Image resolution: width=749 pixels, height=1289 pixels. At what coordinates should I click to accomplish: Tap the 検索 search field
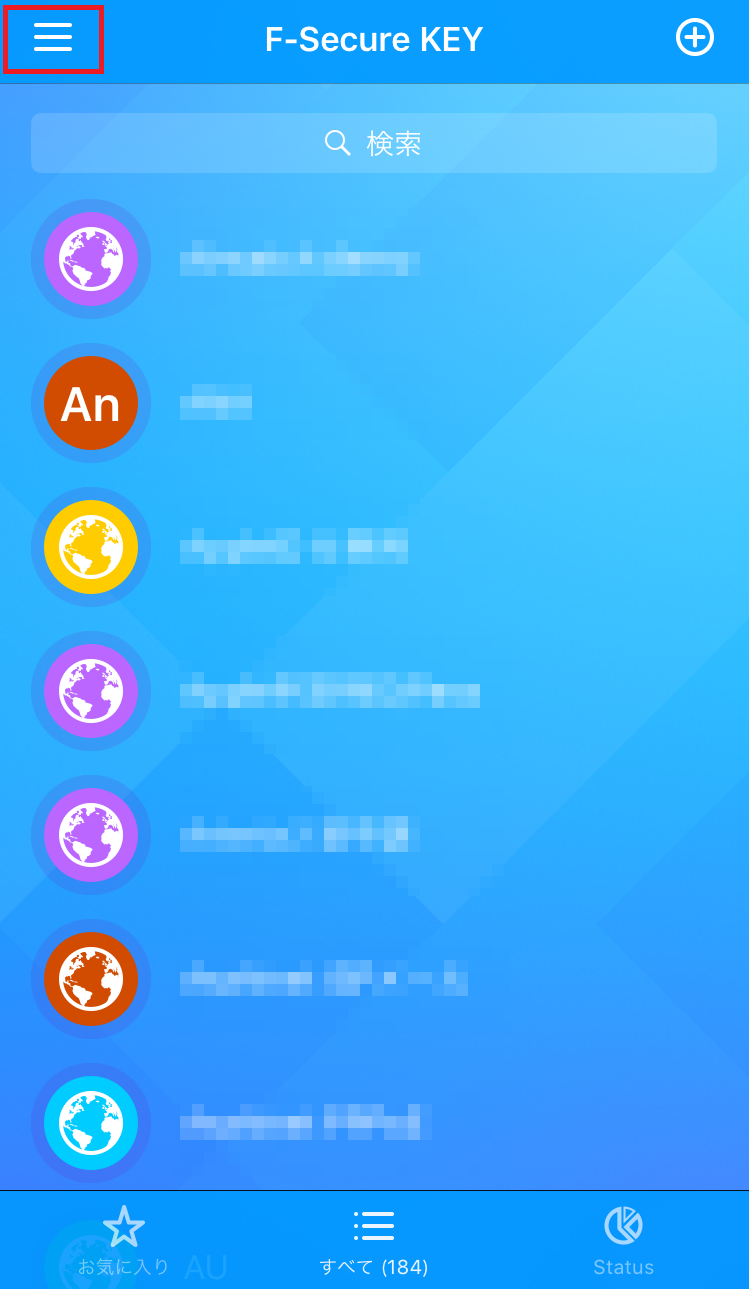[x=373, y=143]
